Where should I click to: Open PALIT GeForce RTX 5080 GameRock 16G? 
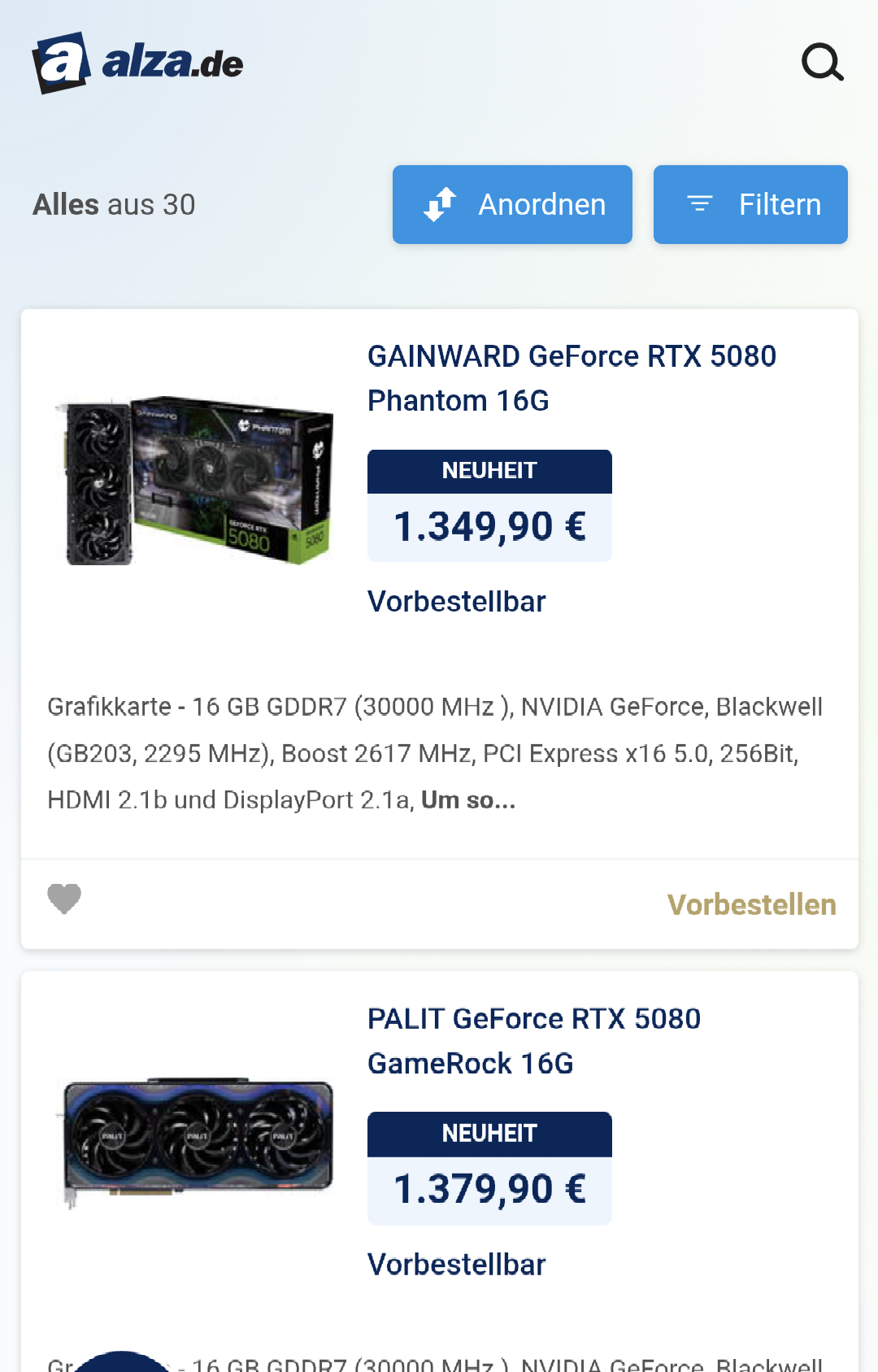click(533, 1041)
